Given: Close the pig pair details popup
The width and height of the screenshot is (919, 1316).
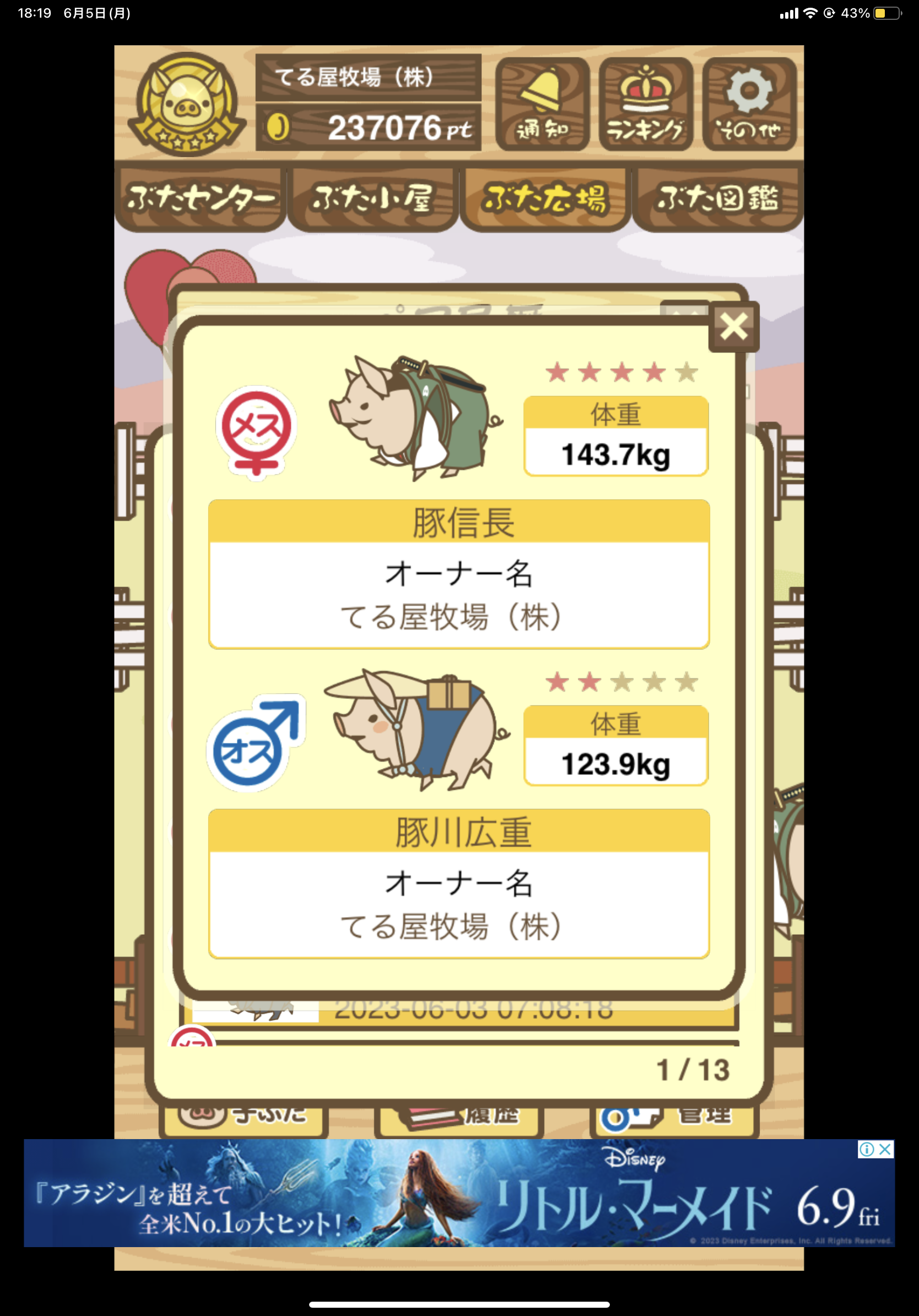Looking at the screenshot, I should pos(733,327).
